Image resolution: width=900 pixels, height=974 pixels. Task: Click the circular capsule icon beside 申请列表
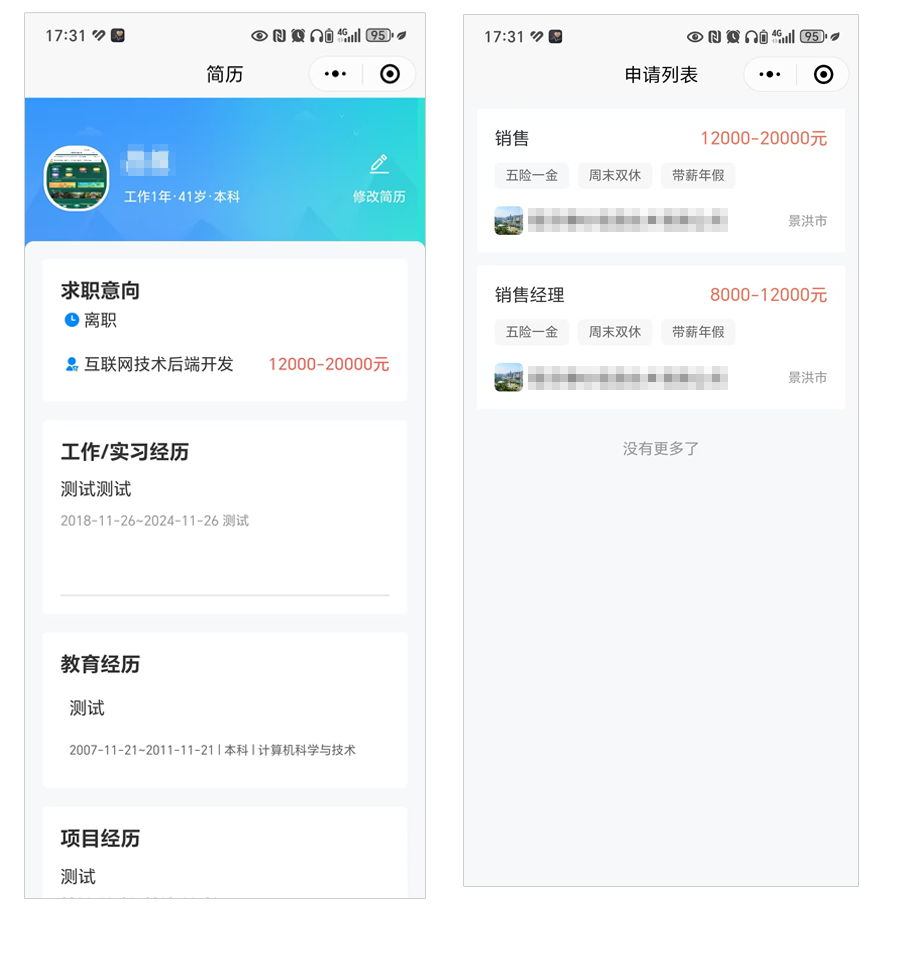[x=823, y=74]
